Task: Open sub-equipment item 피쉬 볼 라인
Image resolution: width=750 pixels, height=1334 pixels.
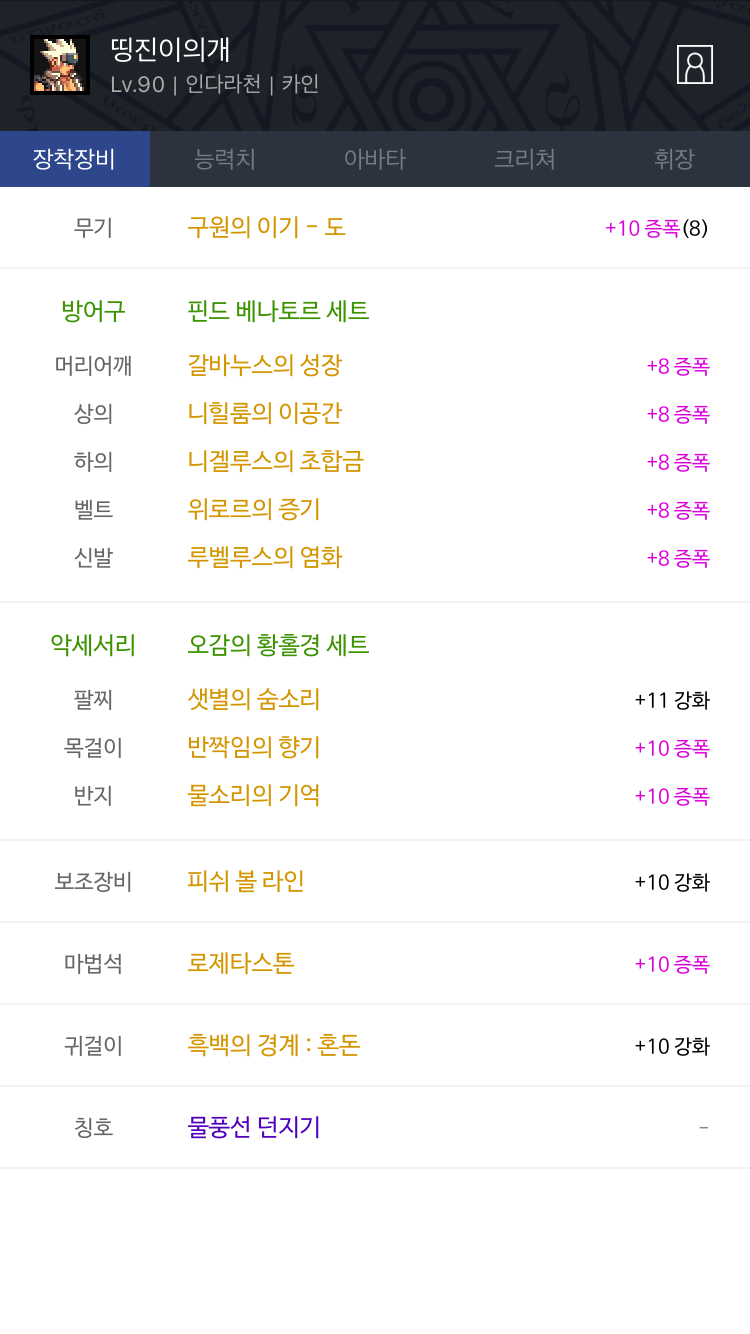Action: pyautogui.click(x=246, y=881)
